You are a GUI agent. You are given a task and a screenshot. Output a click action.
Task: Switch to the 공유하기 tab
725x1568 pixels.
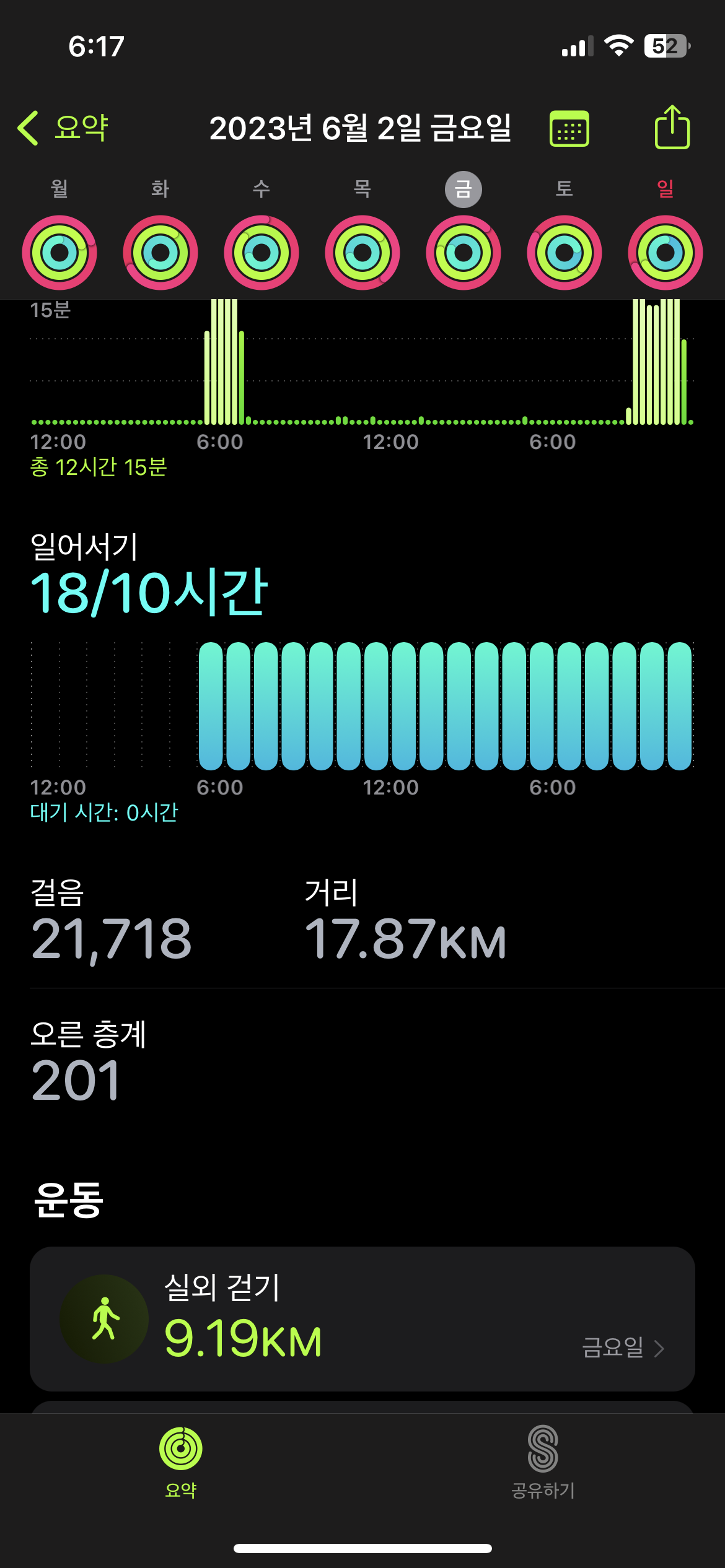pos(543,1463)
